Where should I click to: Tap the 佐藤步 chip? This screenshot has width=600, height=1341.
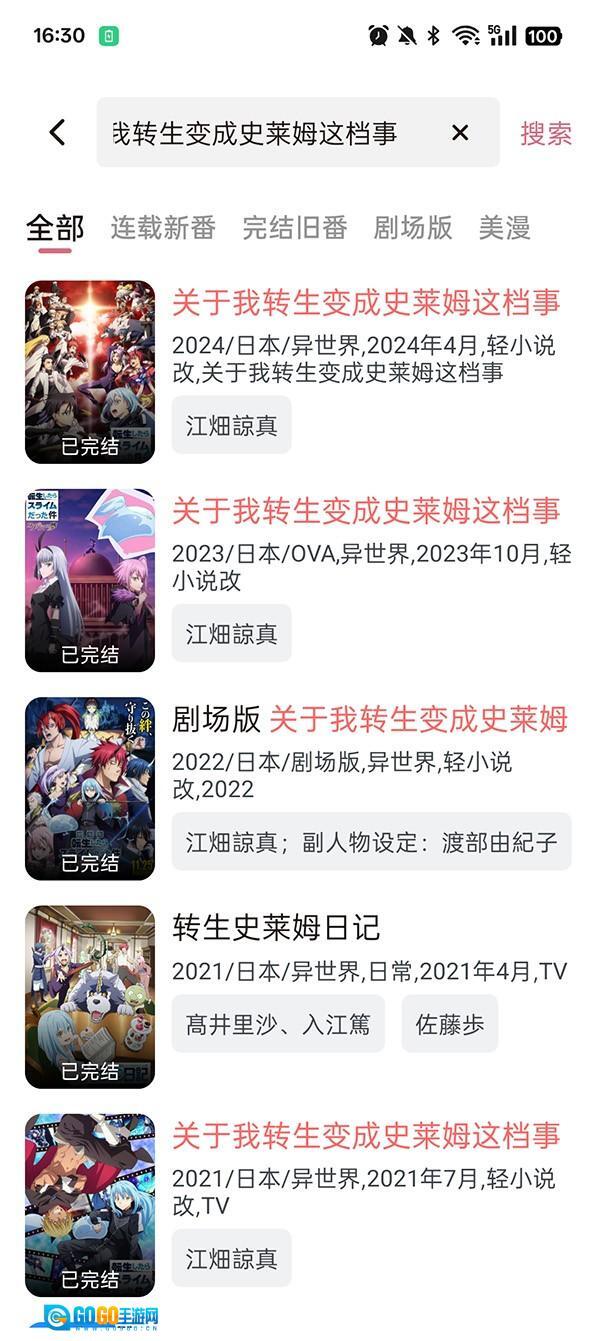[x=449, y=1024]
